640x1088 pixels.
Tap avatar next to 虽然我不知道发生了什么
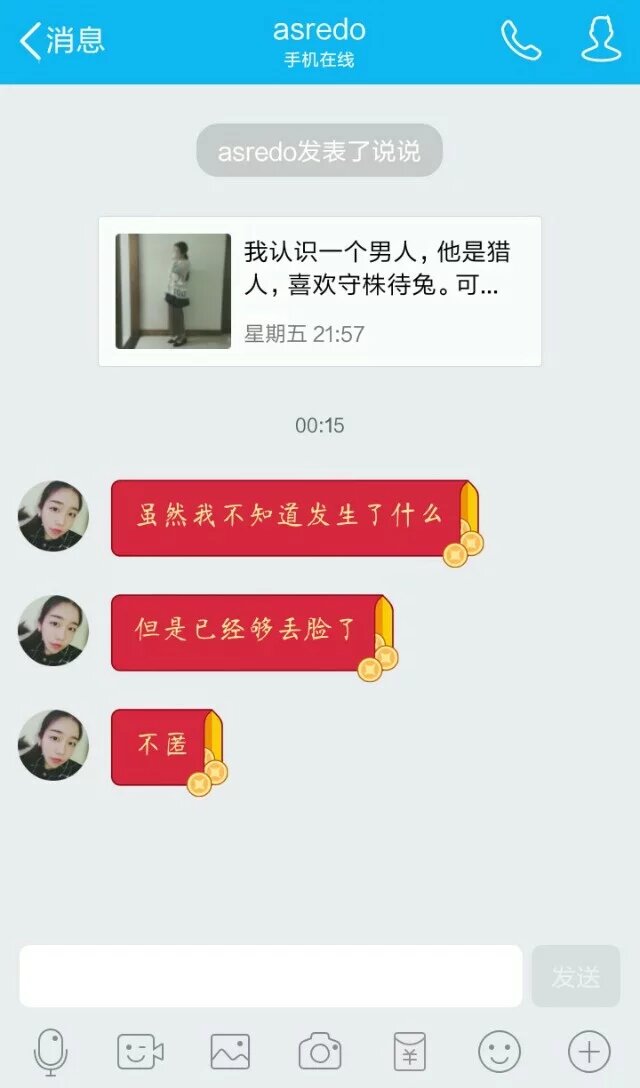[53, 516]
